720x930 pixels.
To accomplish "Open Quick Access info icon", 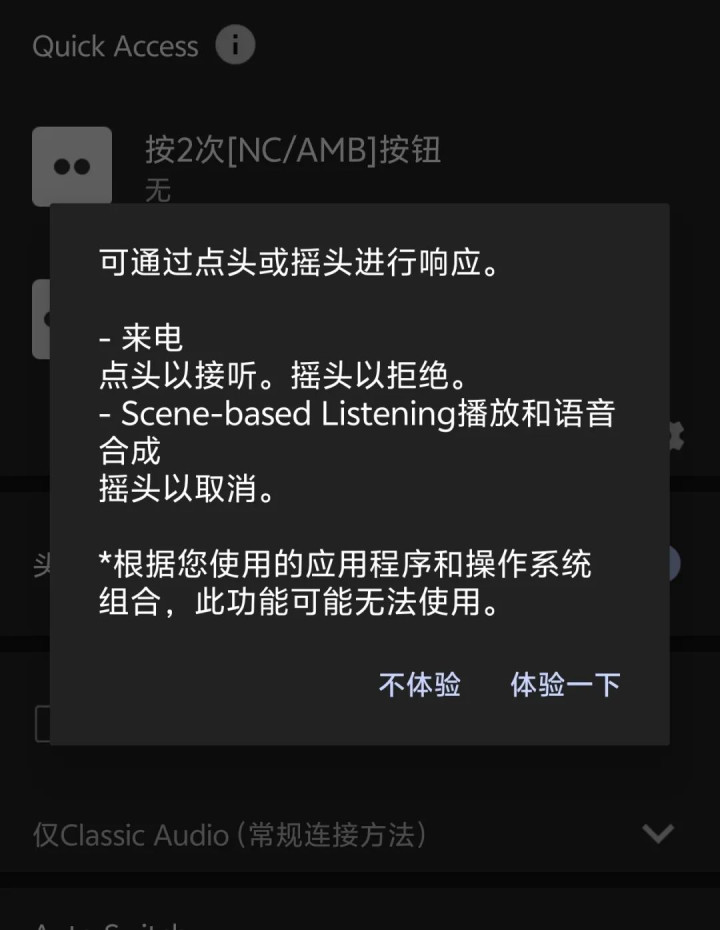I will (x=235, y=45).
